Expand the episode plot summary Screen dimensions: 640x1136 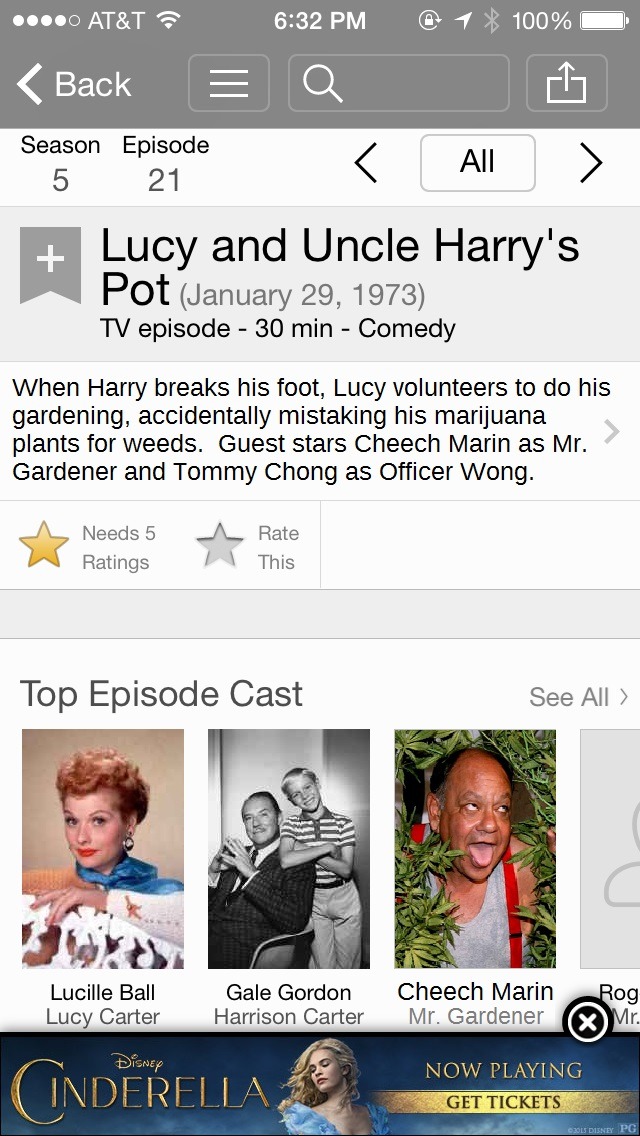tap(611, 431)
